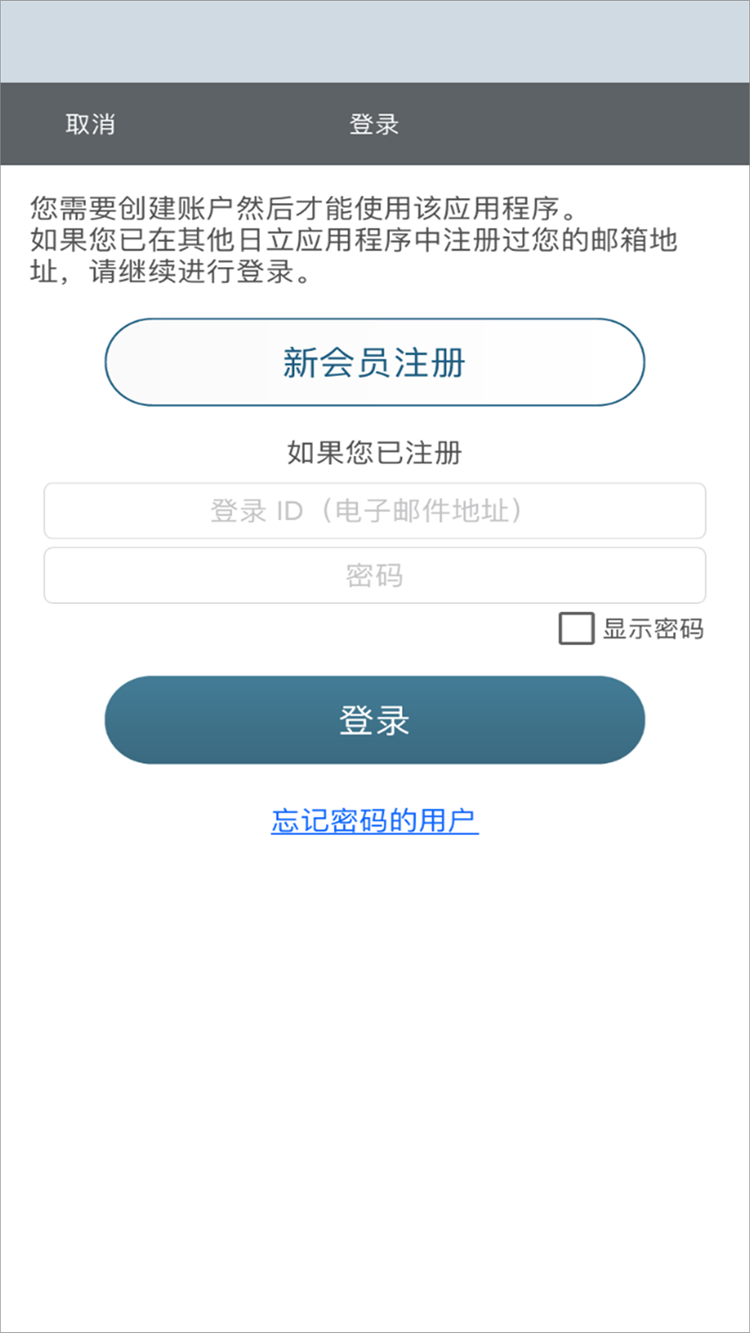This screenshot has height=1333, width=750.
Task: Focus the 登录 ID email address field
Action: (x=375, y=511)
